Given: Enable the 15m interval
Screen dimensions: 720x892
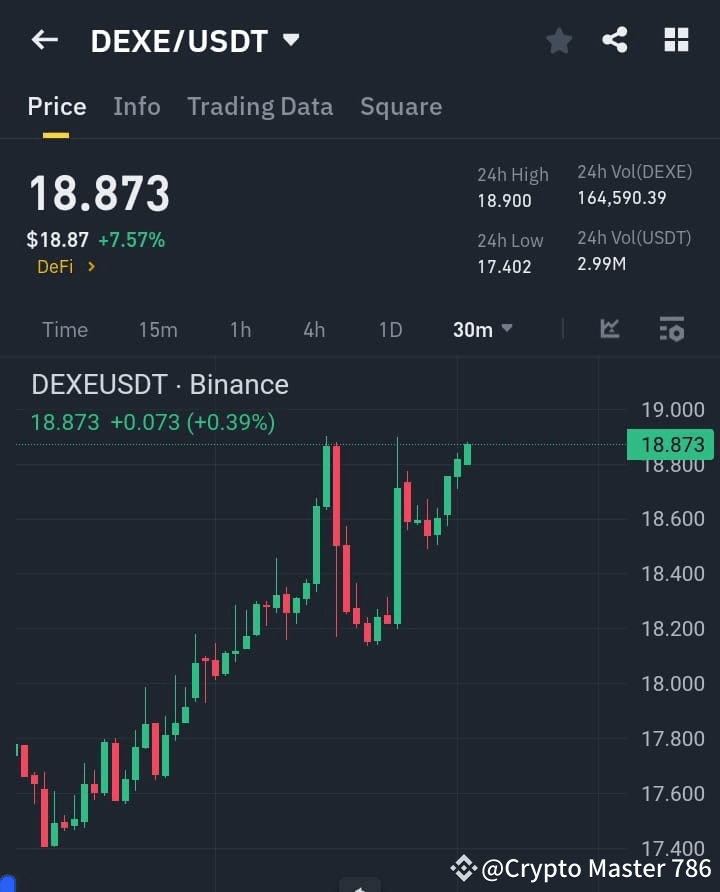Looking at the screenshot, I should pos(158,329).
